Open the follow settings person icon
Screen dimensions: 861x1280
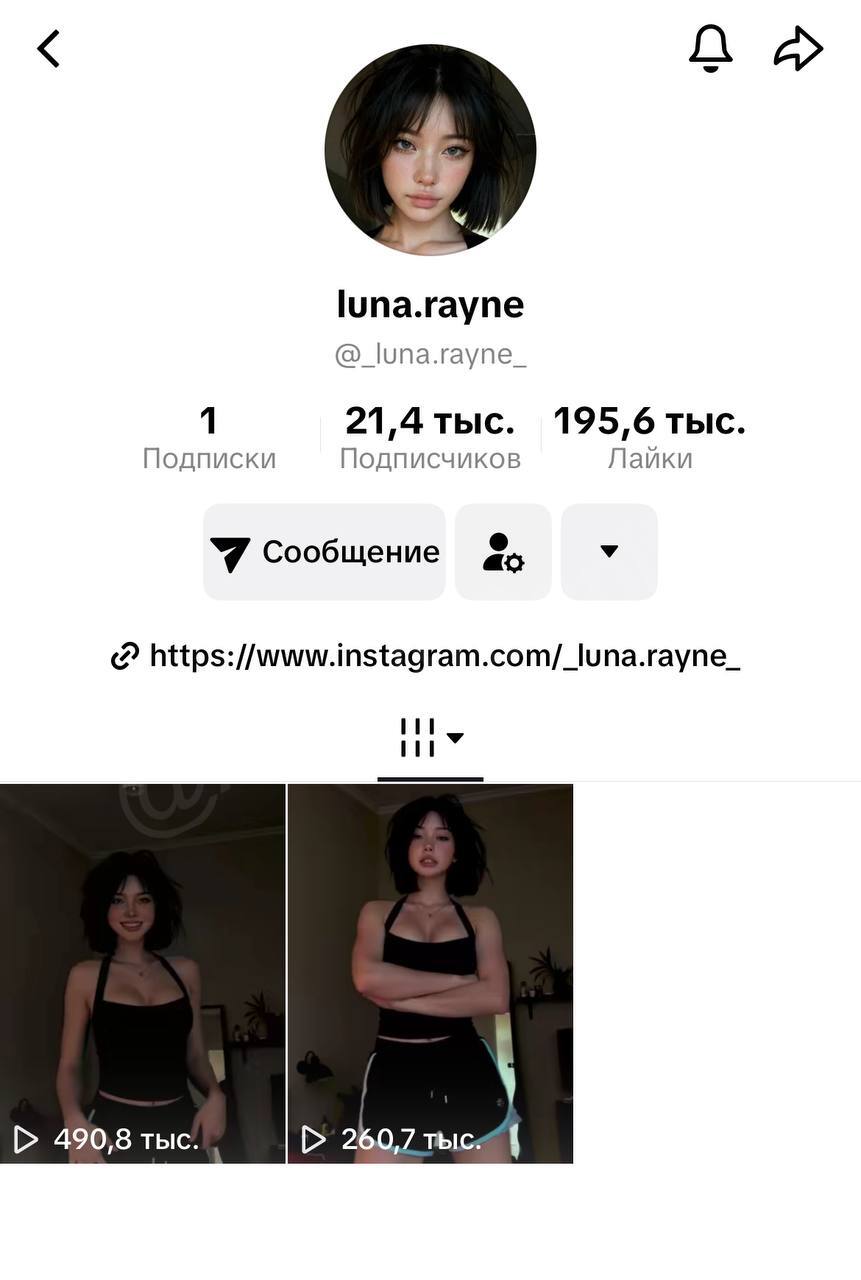tap(503, 552)
